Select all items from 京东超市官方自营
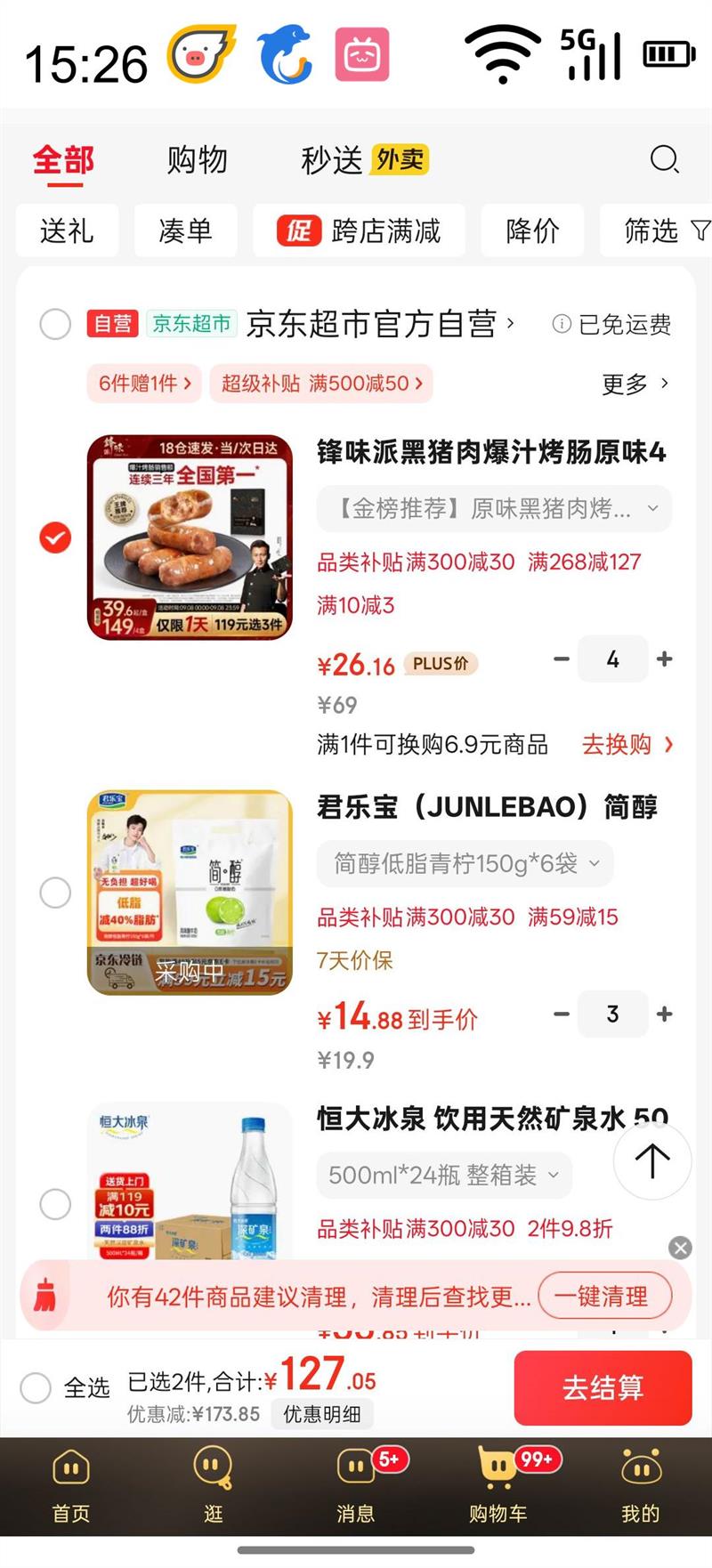This screenshot has width=712, height=1568. [55, 324]
